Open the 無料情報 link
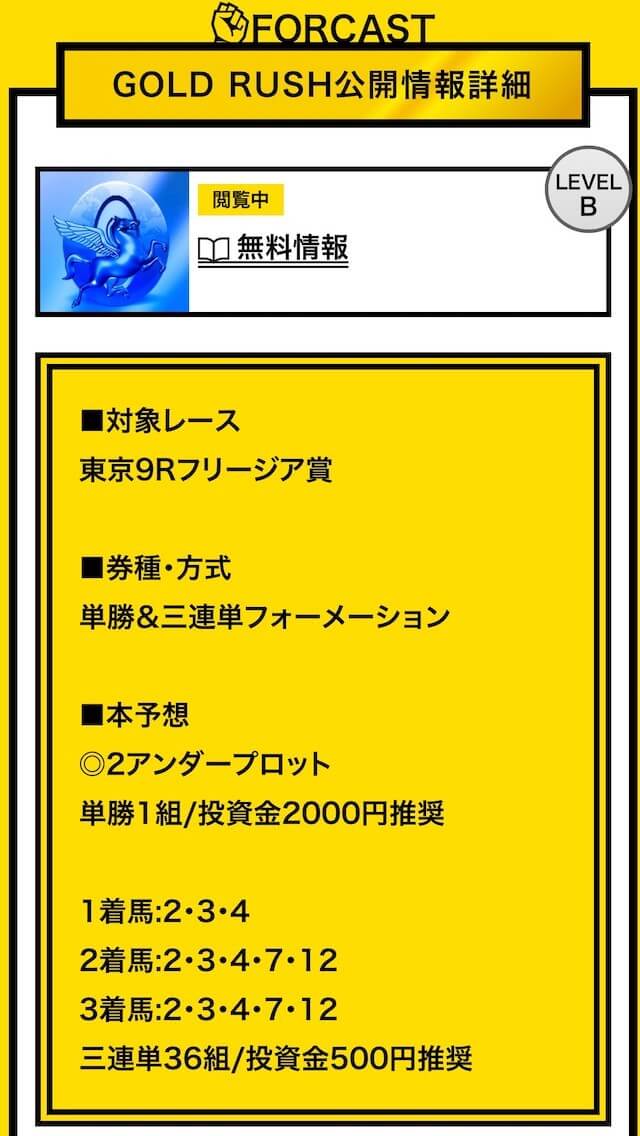The width and height of the screenshot is (640, 1136). [273, 250]
